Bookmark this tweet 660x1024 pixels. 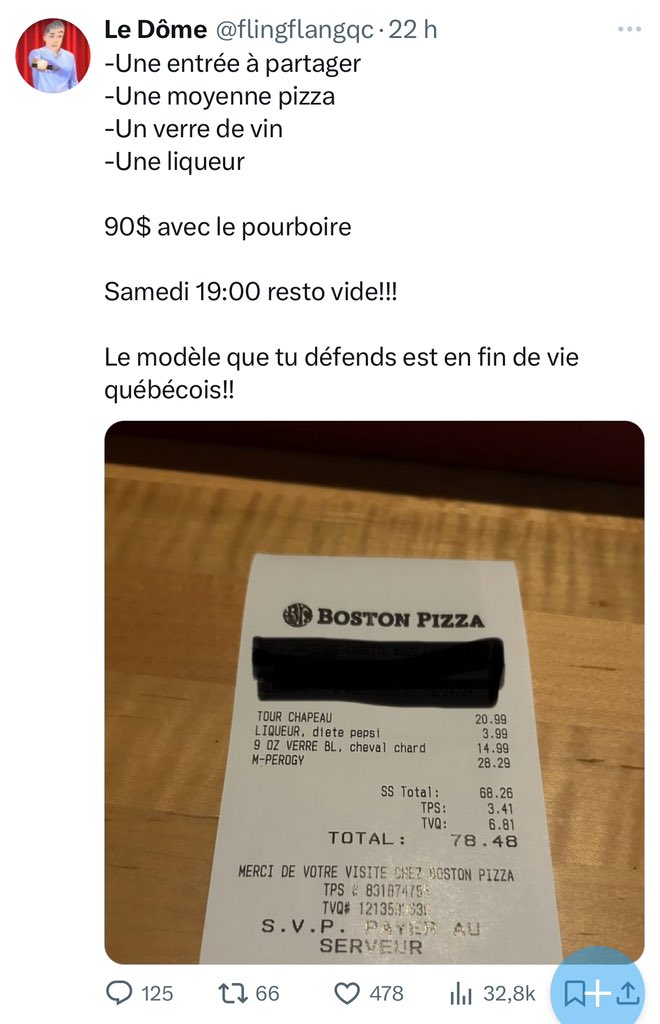[575, 993]
